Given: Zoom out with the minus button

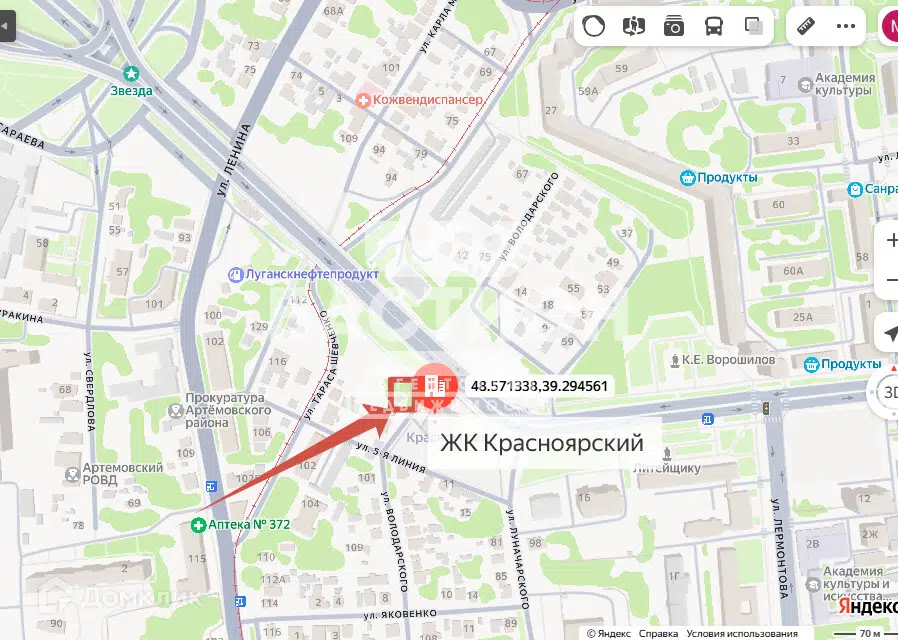Looking at the screenshot, I should point(890,281).
